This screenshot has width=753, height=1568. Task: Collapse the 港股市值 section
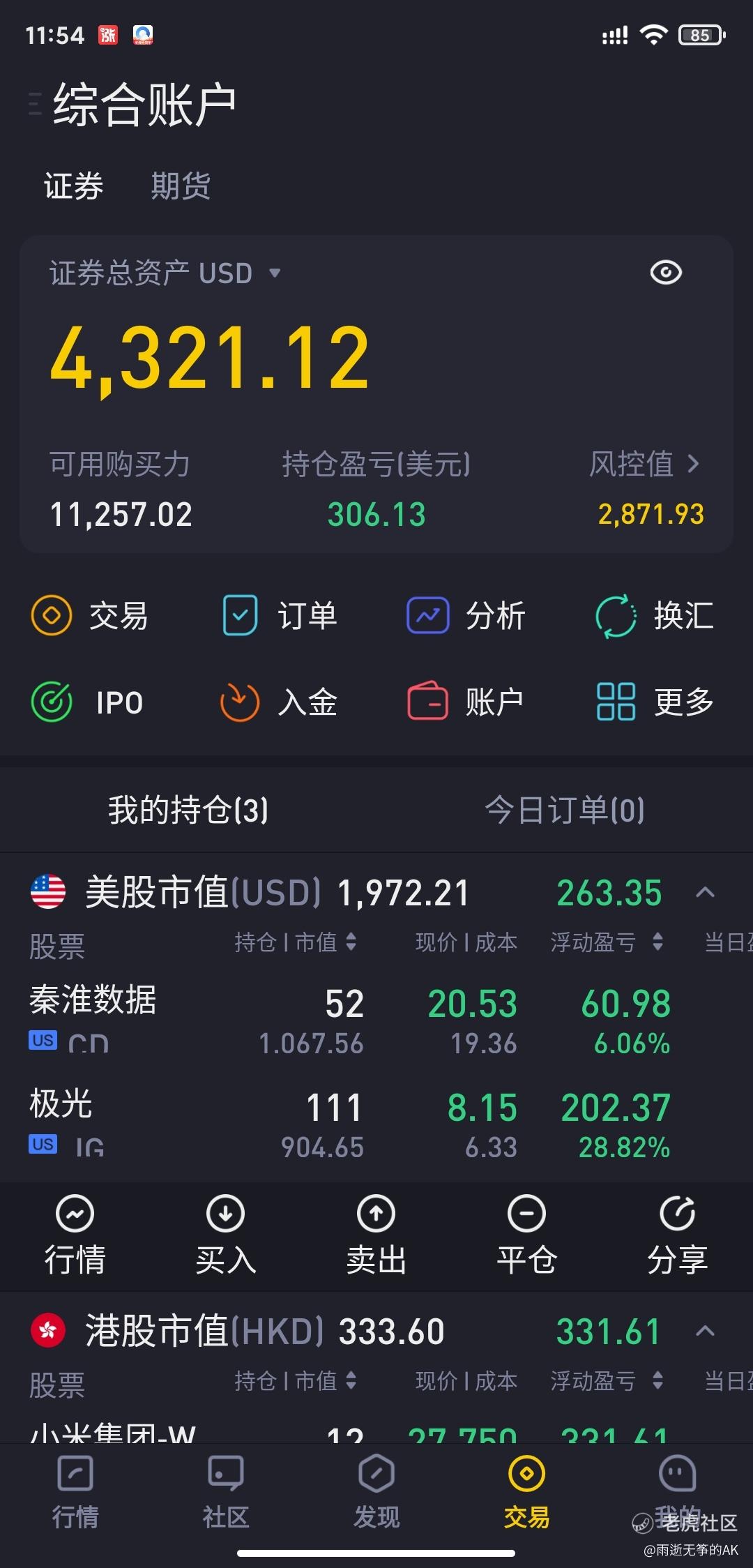tap(705, 1330)
